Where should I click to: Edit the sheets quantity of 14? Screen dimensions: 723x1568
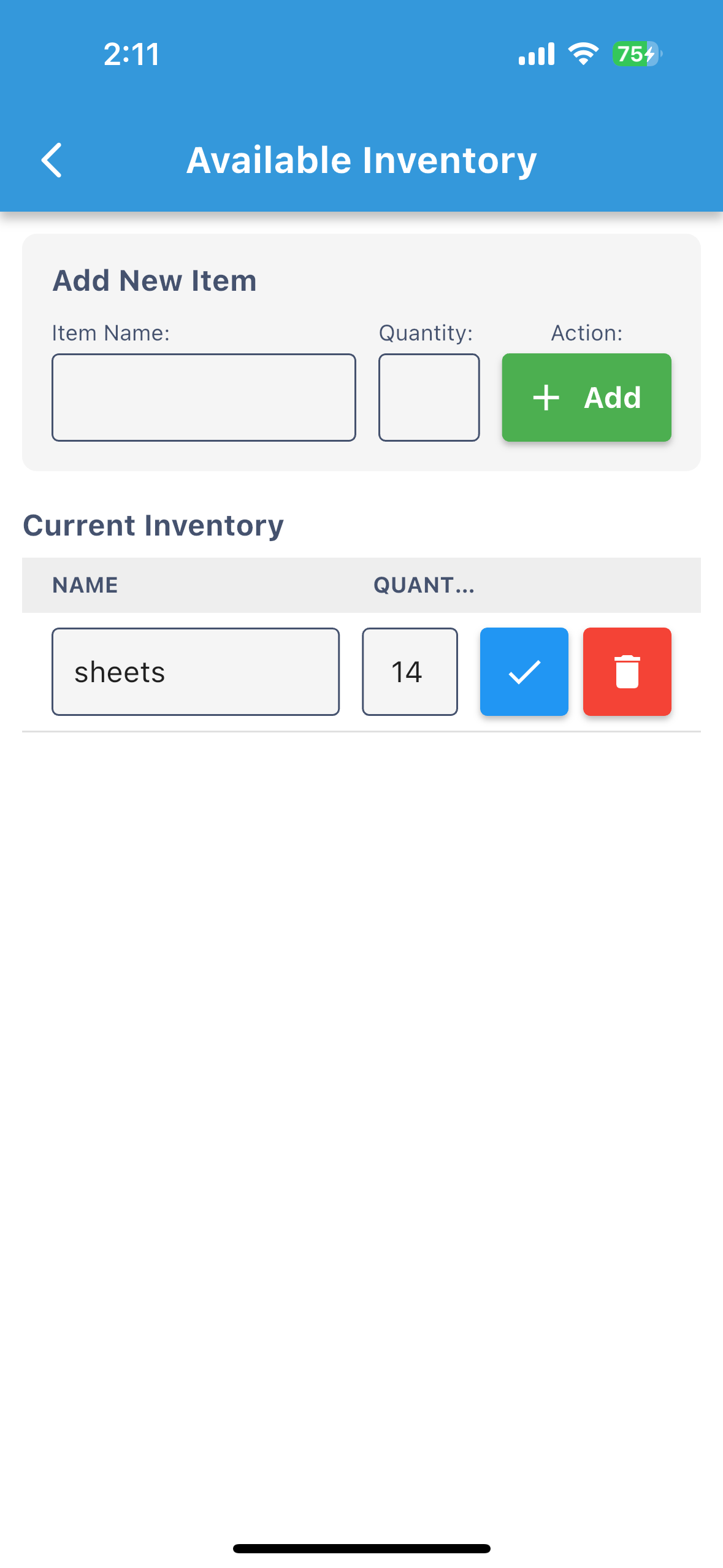tap(410, 672)
